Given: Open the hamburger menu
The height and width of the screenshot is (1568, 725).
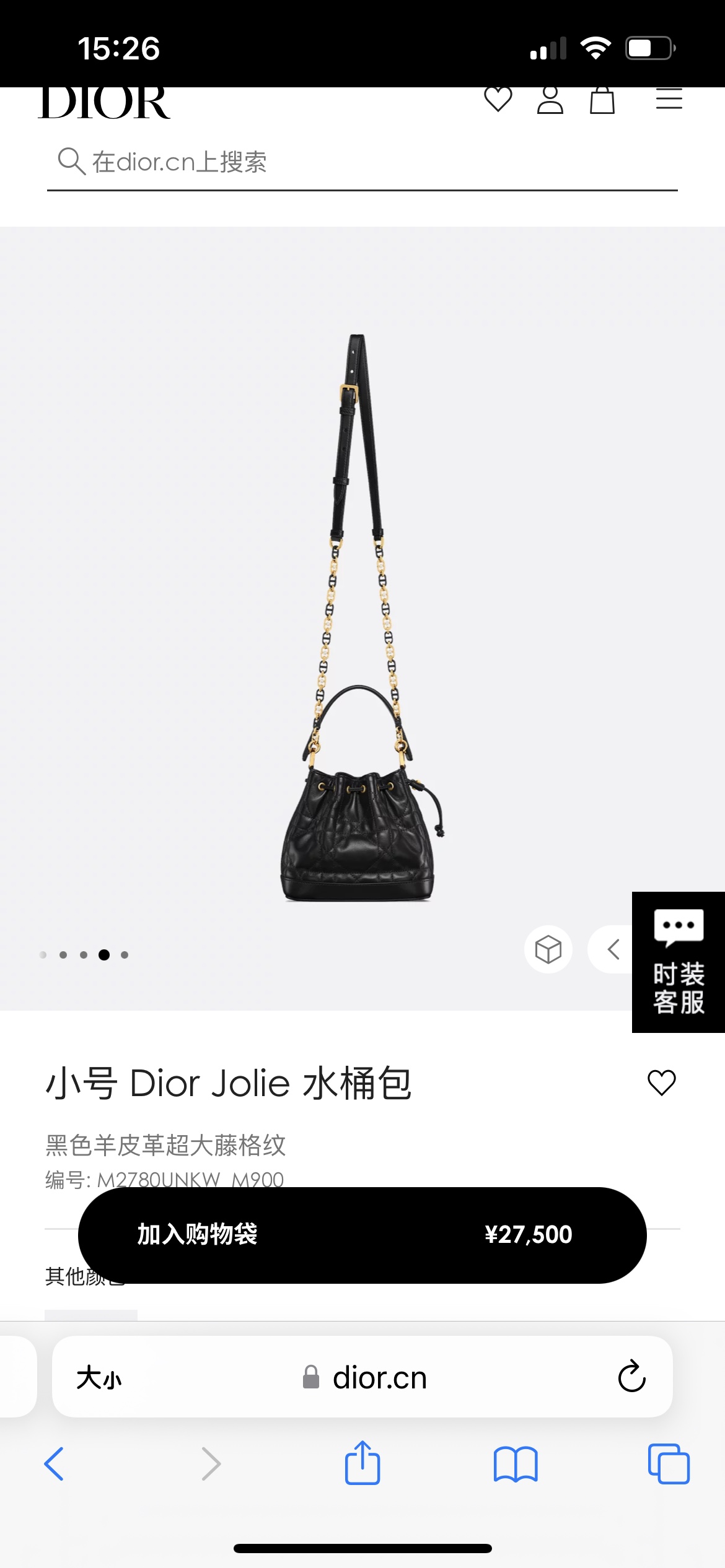Looking at the screenshot, I should (669, 100).
